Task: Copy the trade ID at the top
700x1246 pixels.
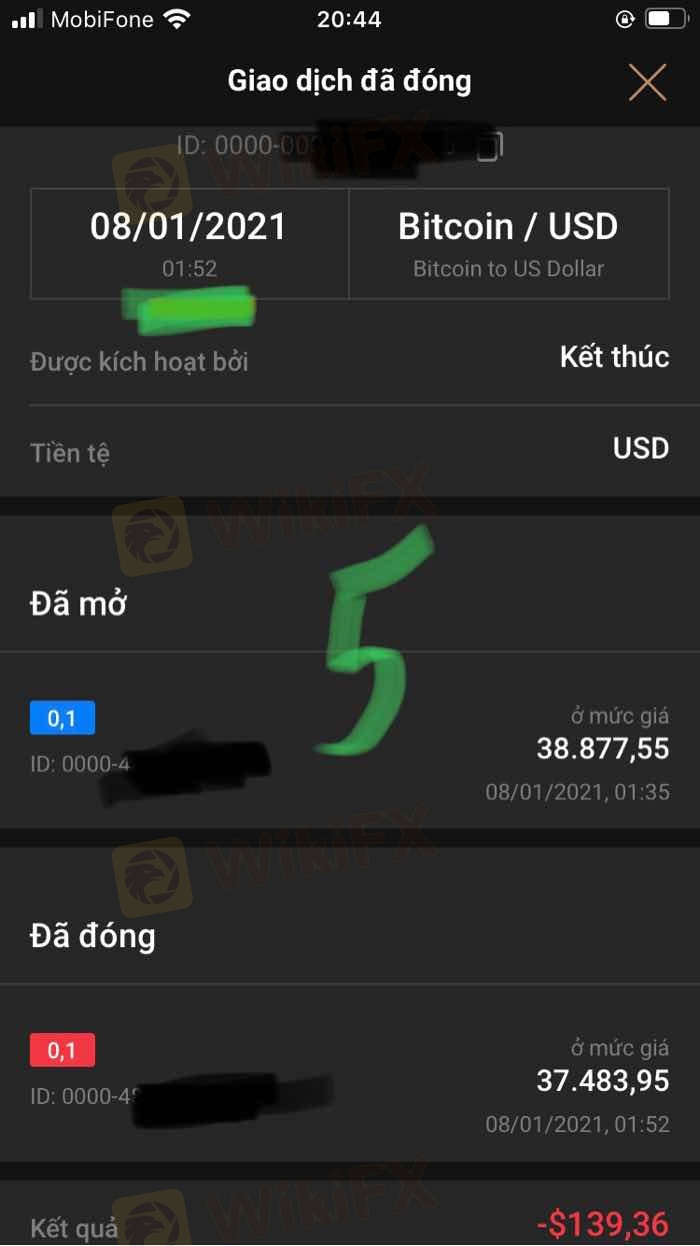Action: click(x=489, y=147)
